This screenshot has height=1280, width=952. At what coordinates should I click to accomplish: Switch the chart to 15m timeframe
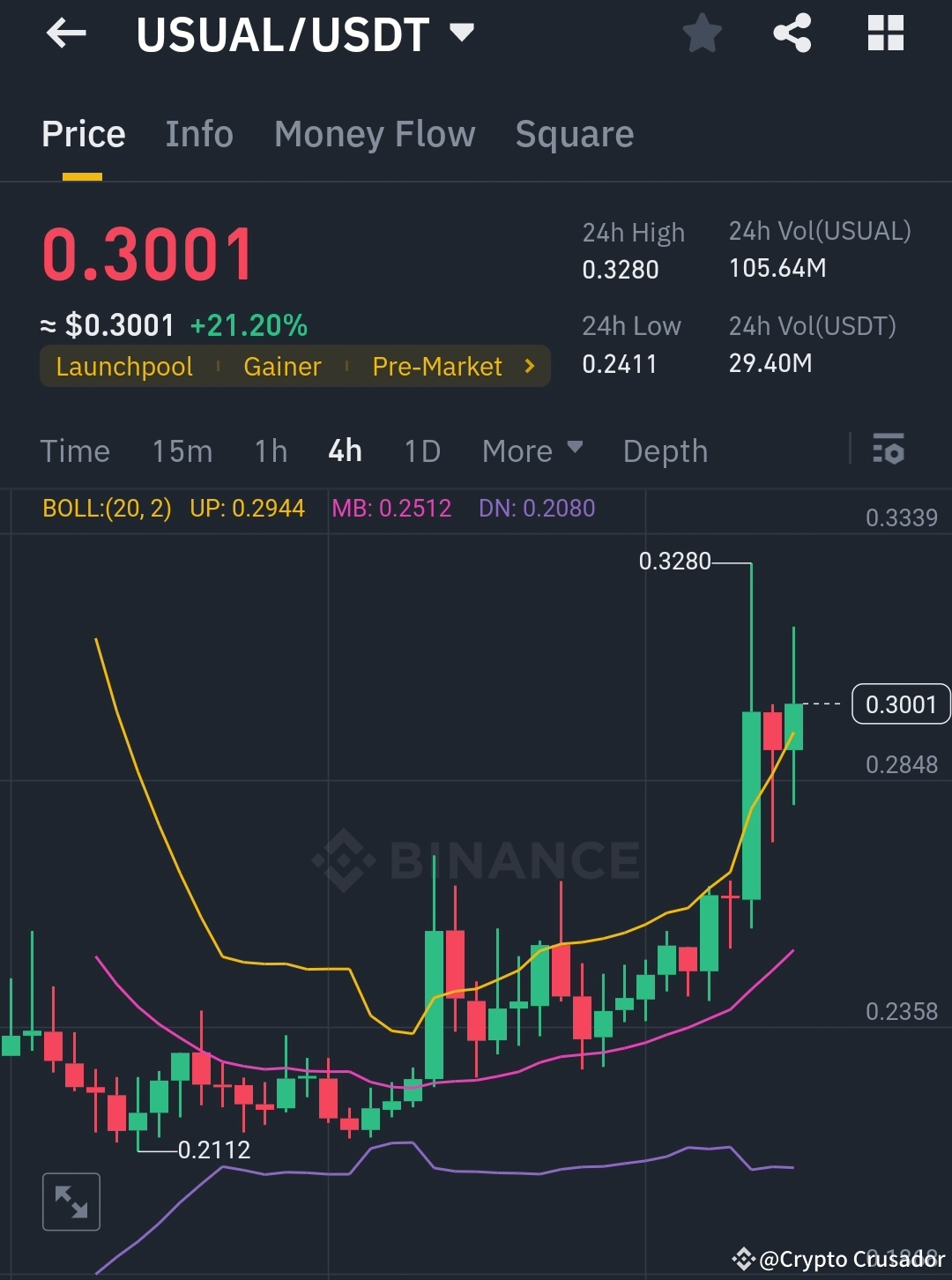(182, 450)
